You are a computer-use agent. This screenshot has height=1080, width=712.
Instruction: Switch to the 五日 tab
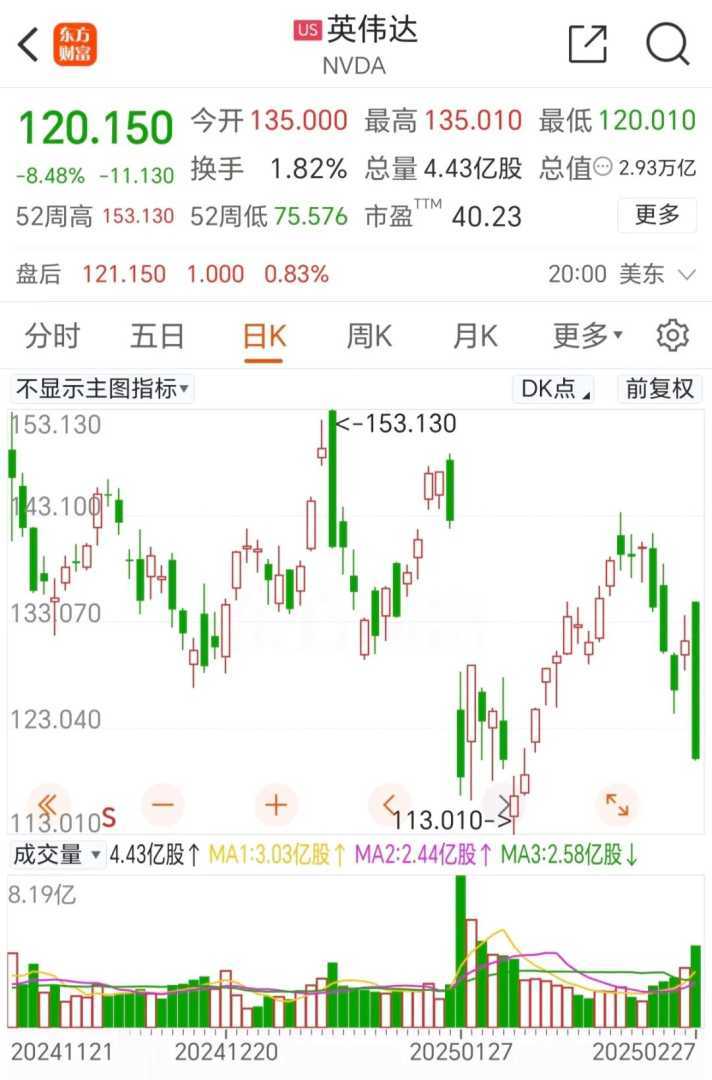[157, 336]
